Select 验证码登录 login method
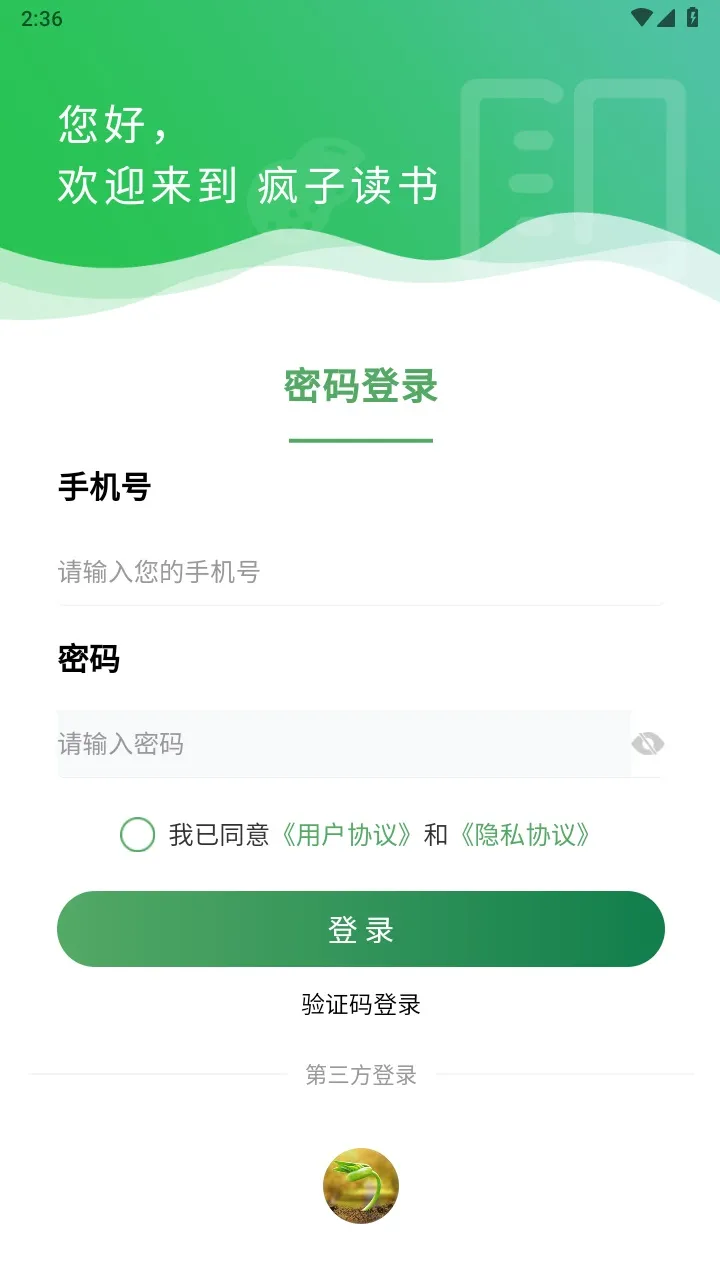The image size is (720, 1280). (x=360, y=1004)
